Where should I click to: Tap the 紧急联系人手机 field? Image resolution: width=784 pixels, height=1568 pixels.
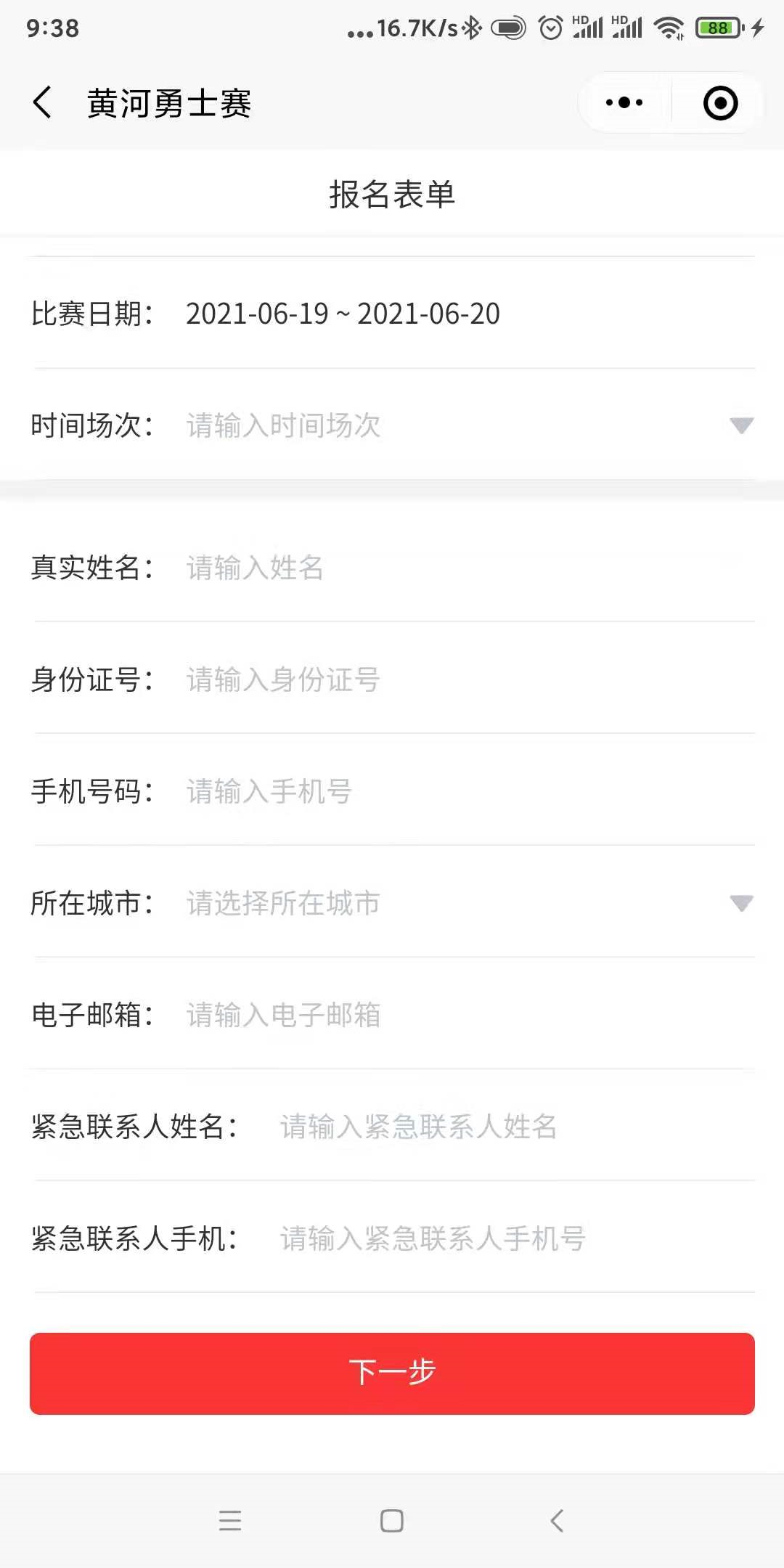[x=517, y=1238]
